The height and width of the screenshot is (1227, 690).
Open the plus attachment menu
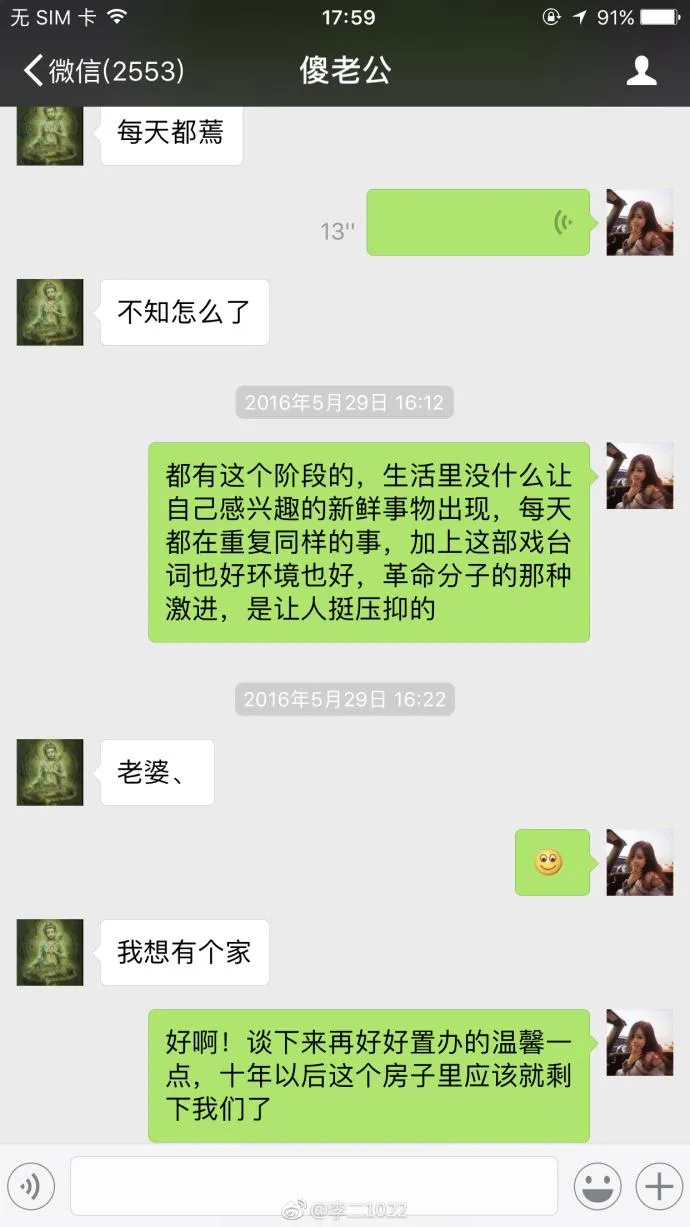pos(660,1187)
